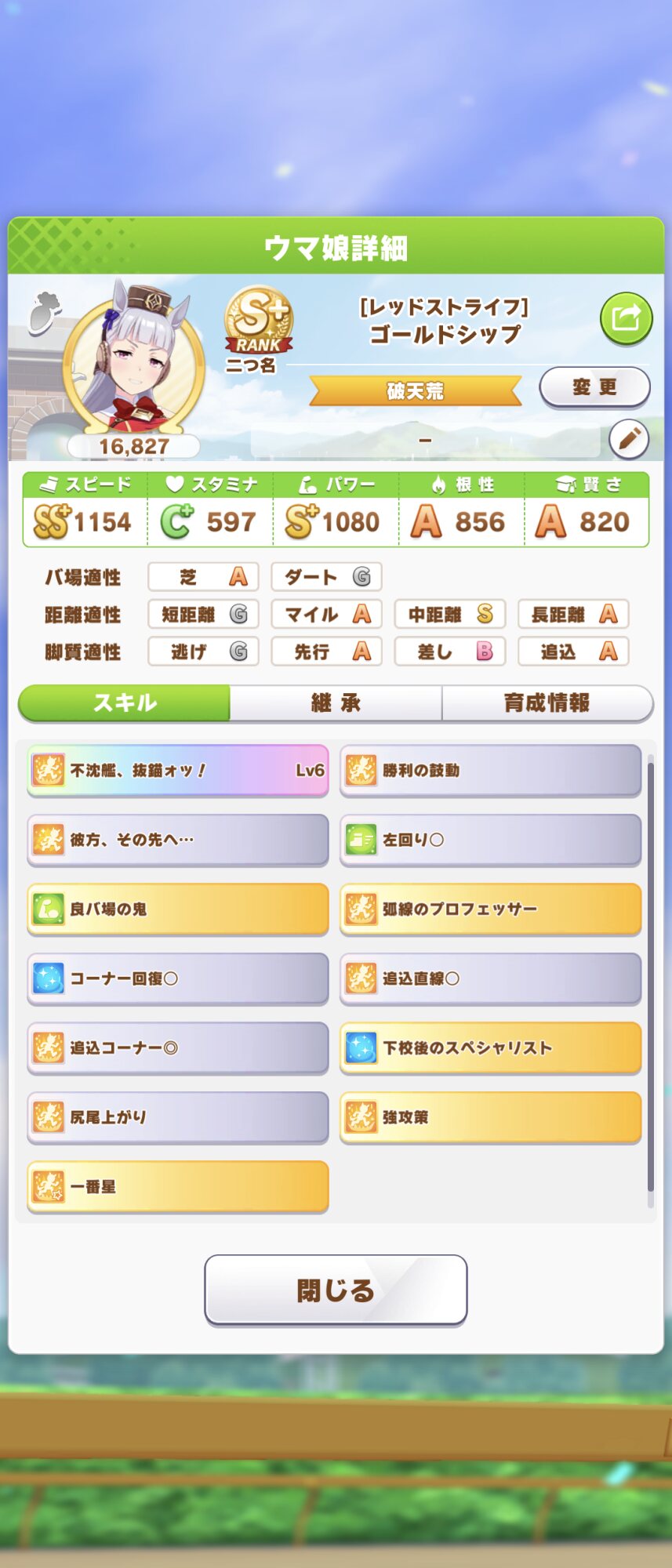Open skill 不沈艦、抜錨ォッ！ details
The height and width of the screenshot is (1568, 672).
point(178,771)
